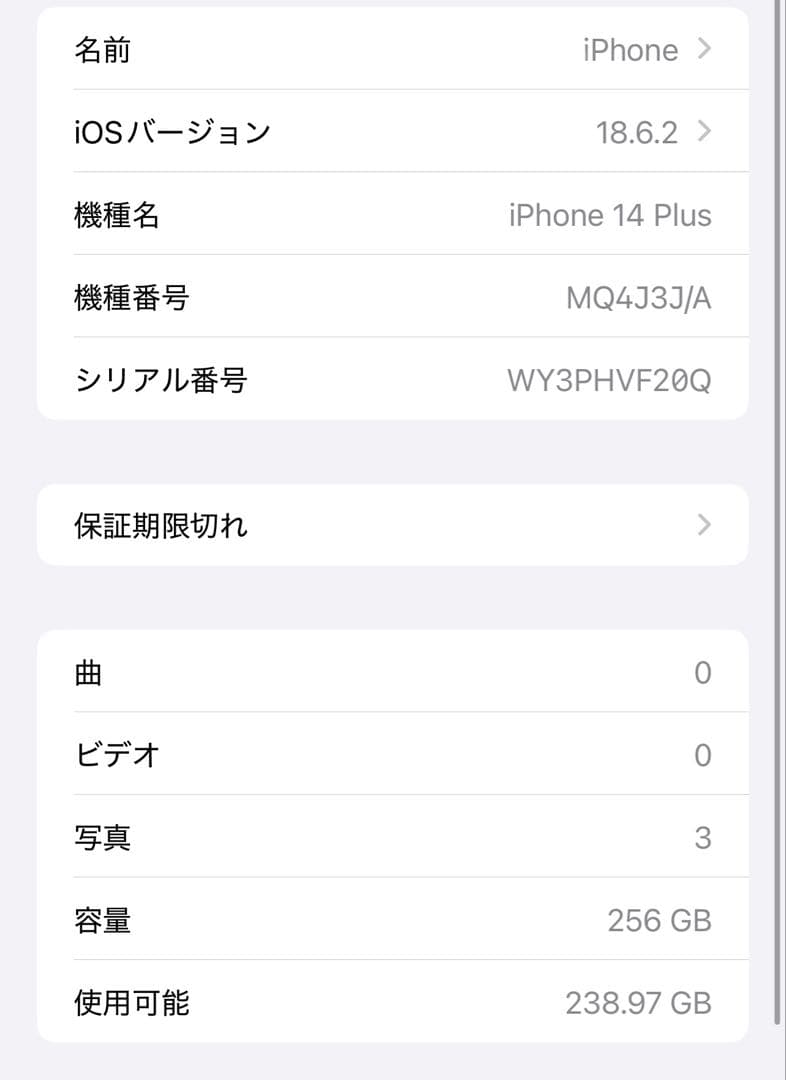
Task: Select the シリアル番号 label
Action: (156, 380)
